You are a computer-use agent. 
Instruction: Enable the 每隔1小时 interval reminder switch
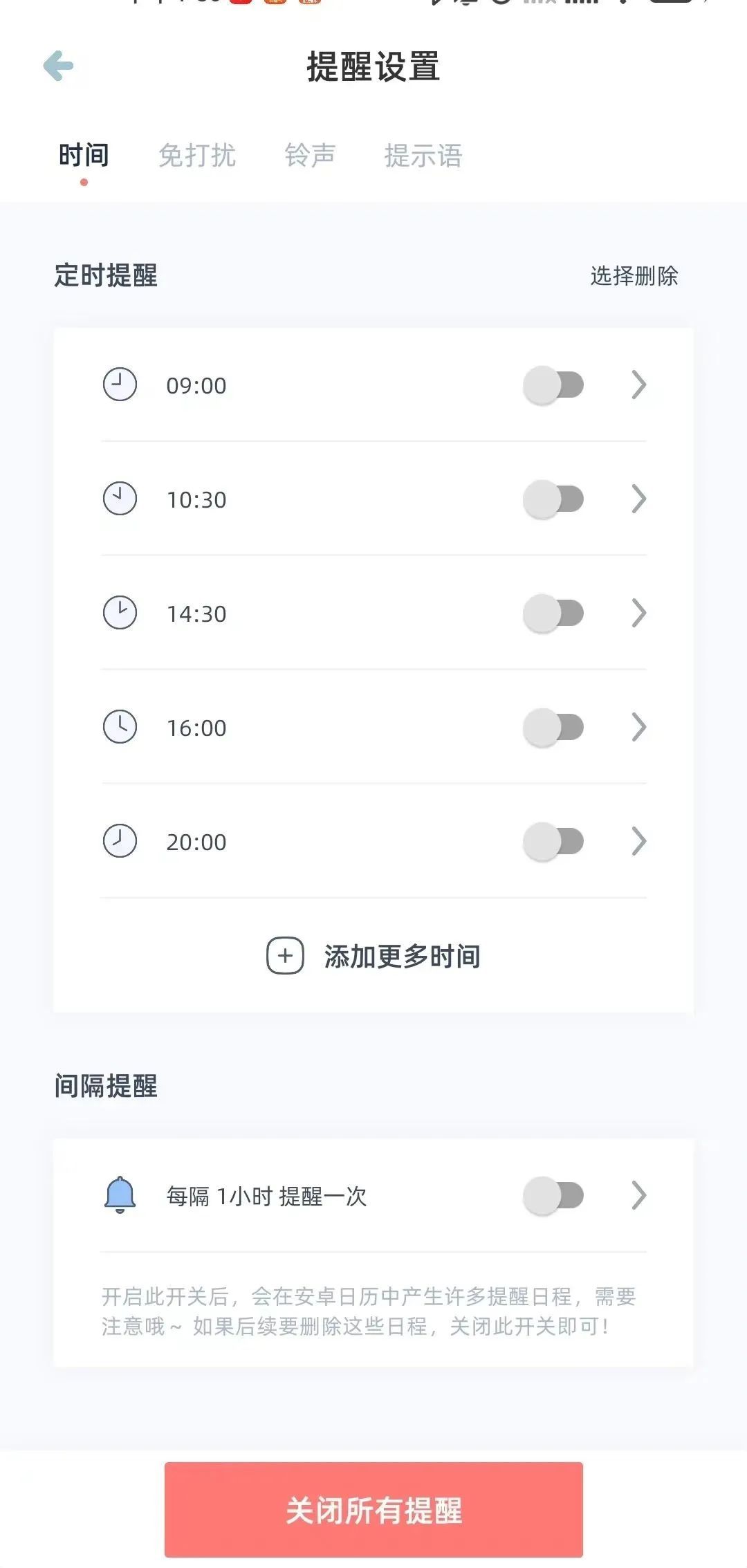pos(553,1196)
